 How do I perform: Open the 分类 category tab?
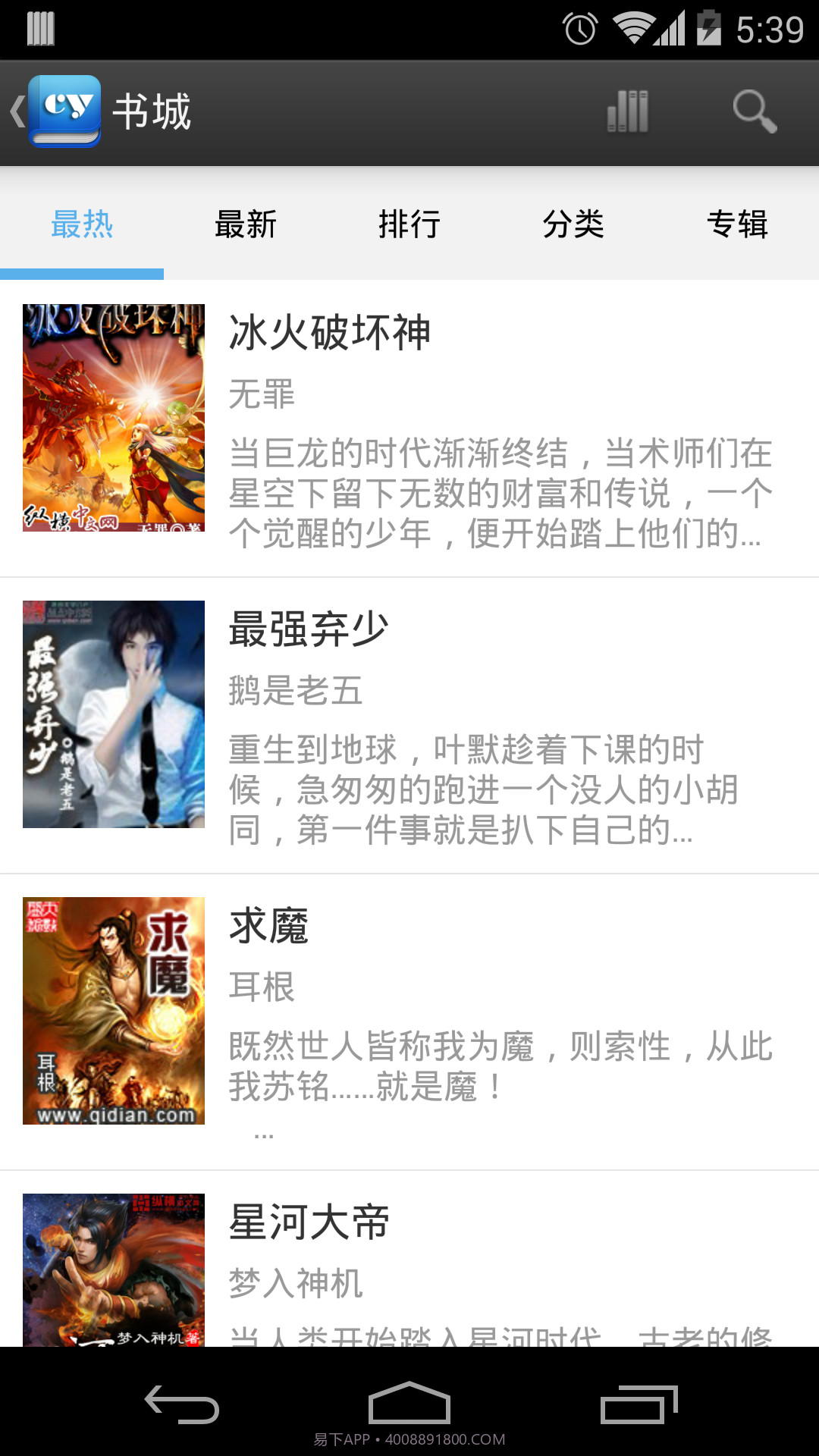click(x=574, y=224)
